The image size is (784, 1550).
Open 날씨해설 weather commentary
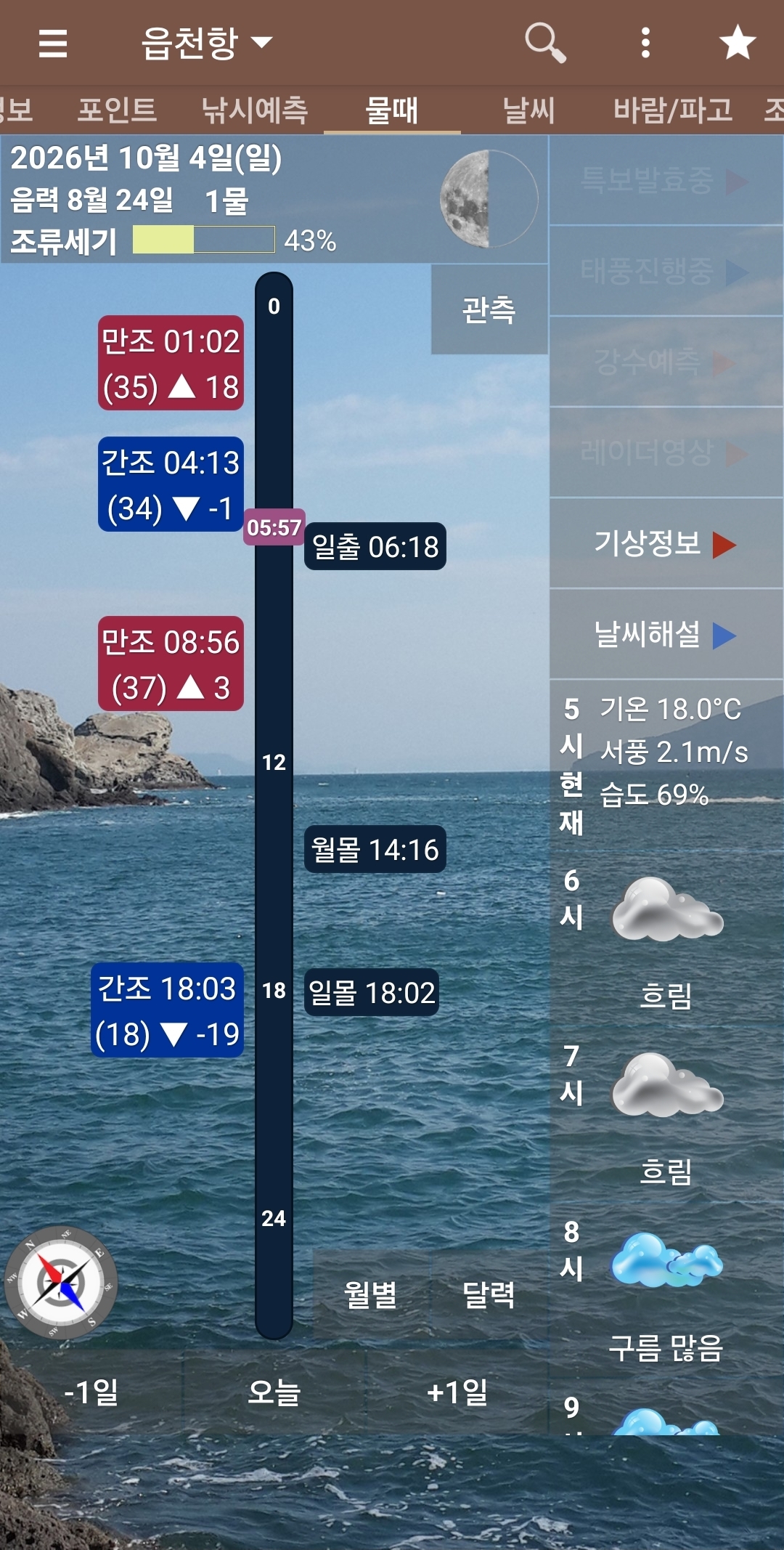tap(666, 634)
